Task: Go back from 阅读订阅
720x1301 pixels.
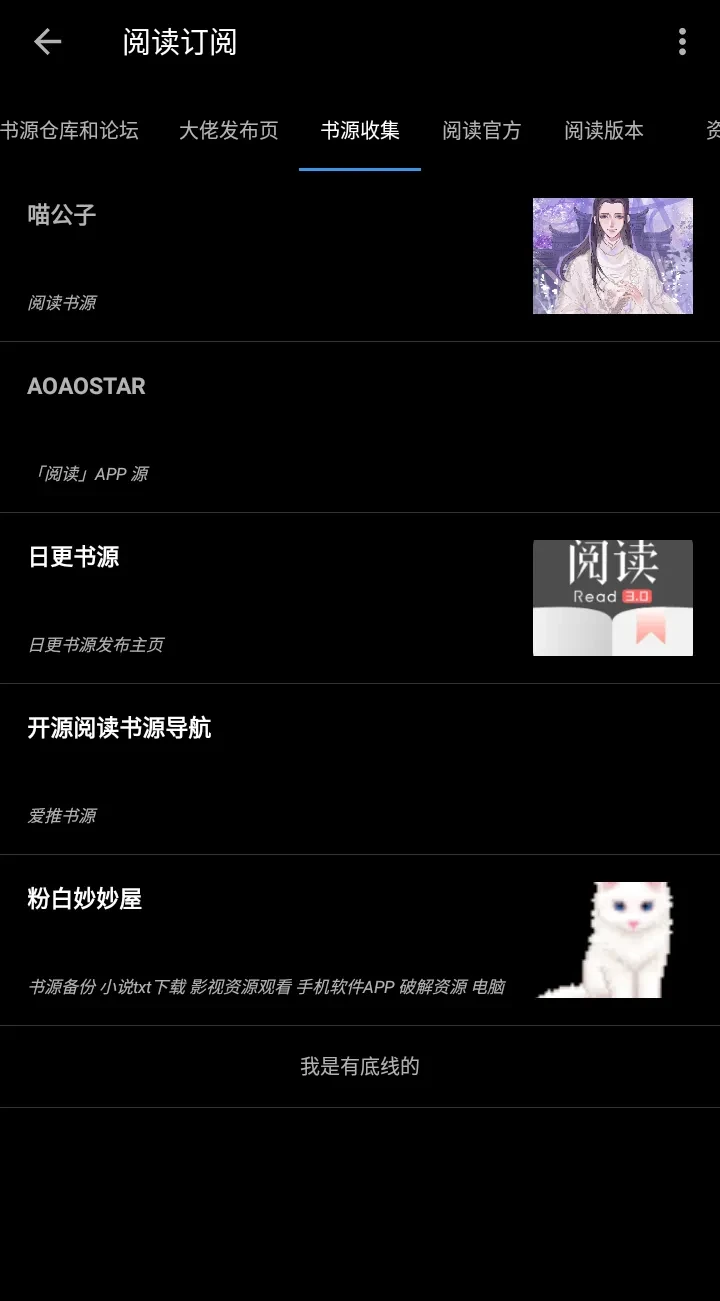Action: point(47,42)
